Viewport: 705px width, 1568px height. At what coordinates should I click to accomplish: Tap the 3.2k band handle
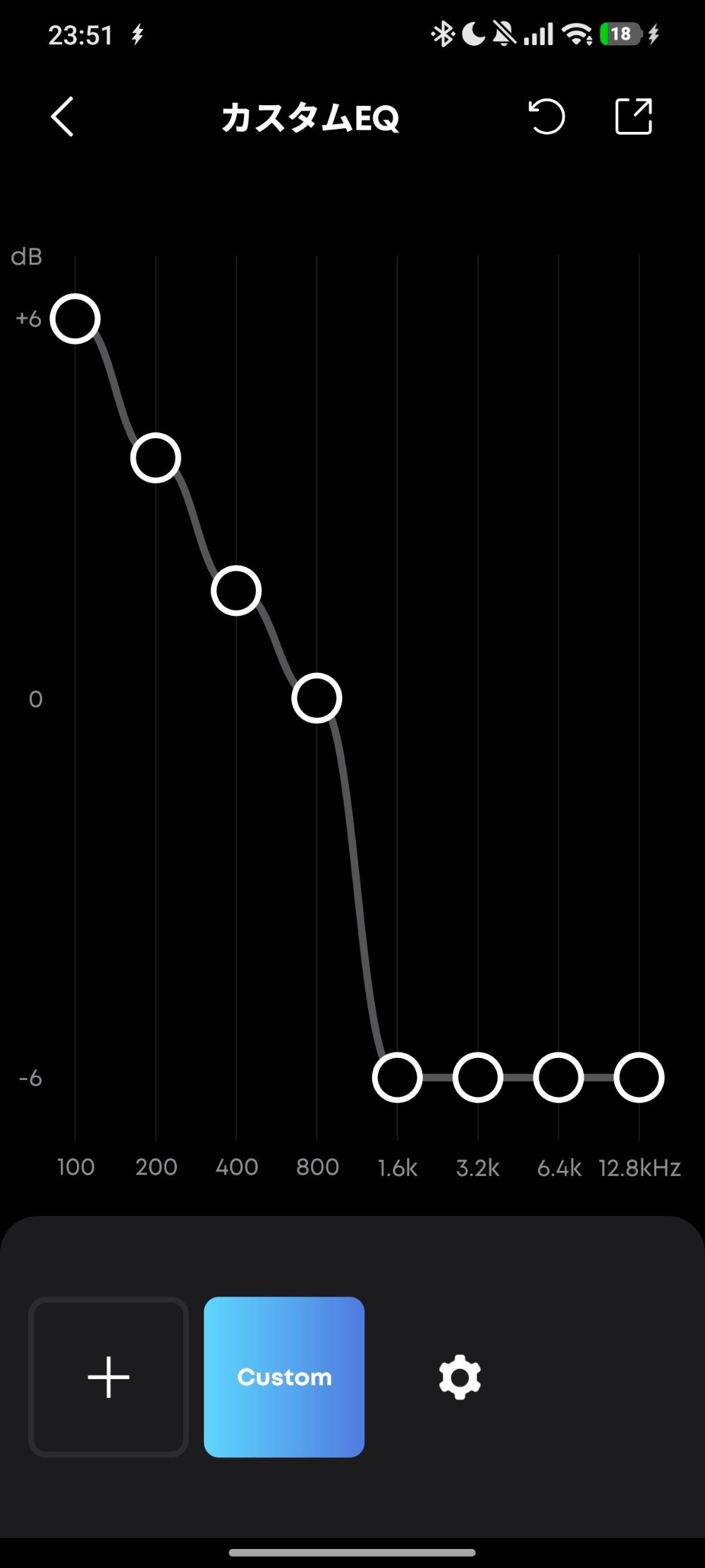point(478,1078)
